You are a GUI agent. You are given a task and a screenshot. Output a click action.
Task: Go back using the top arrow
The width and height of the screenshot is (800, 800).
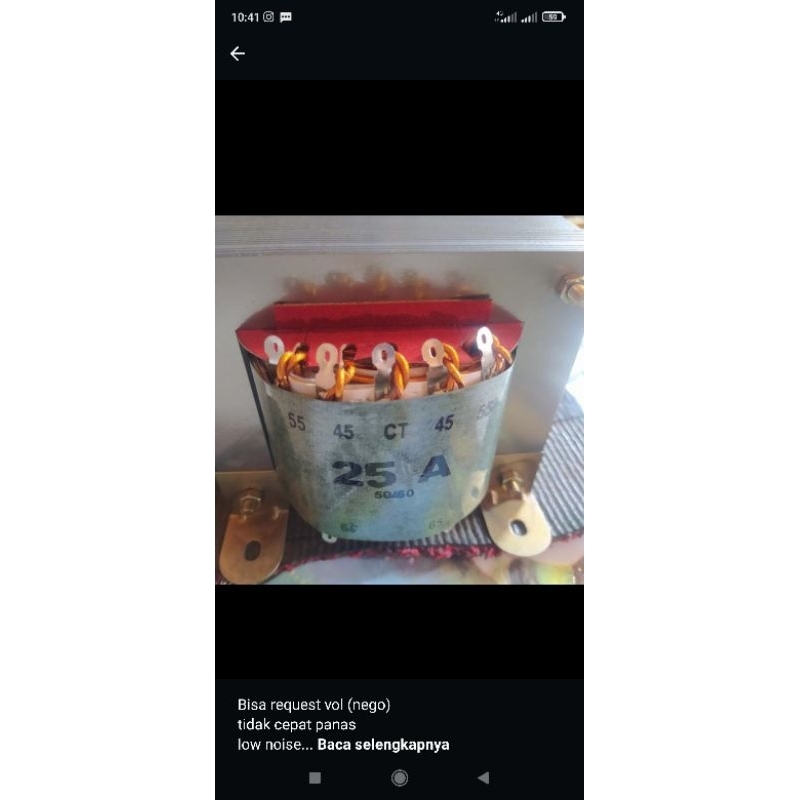(237, 54)
